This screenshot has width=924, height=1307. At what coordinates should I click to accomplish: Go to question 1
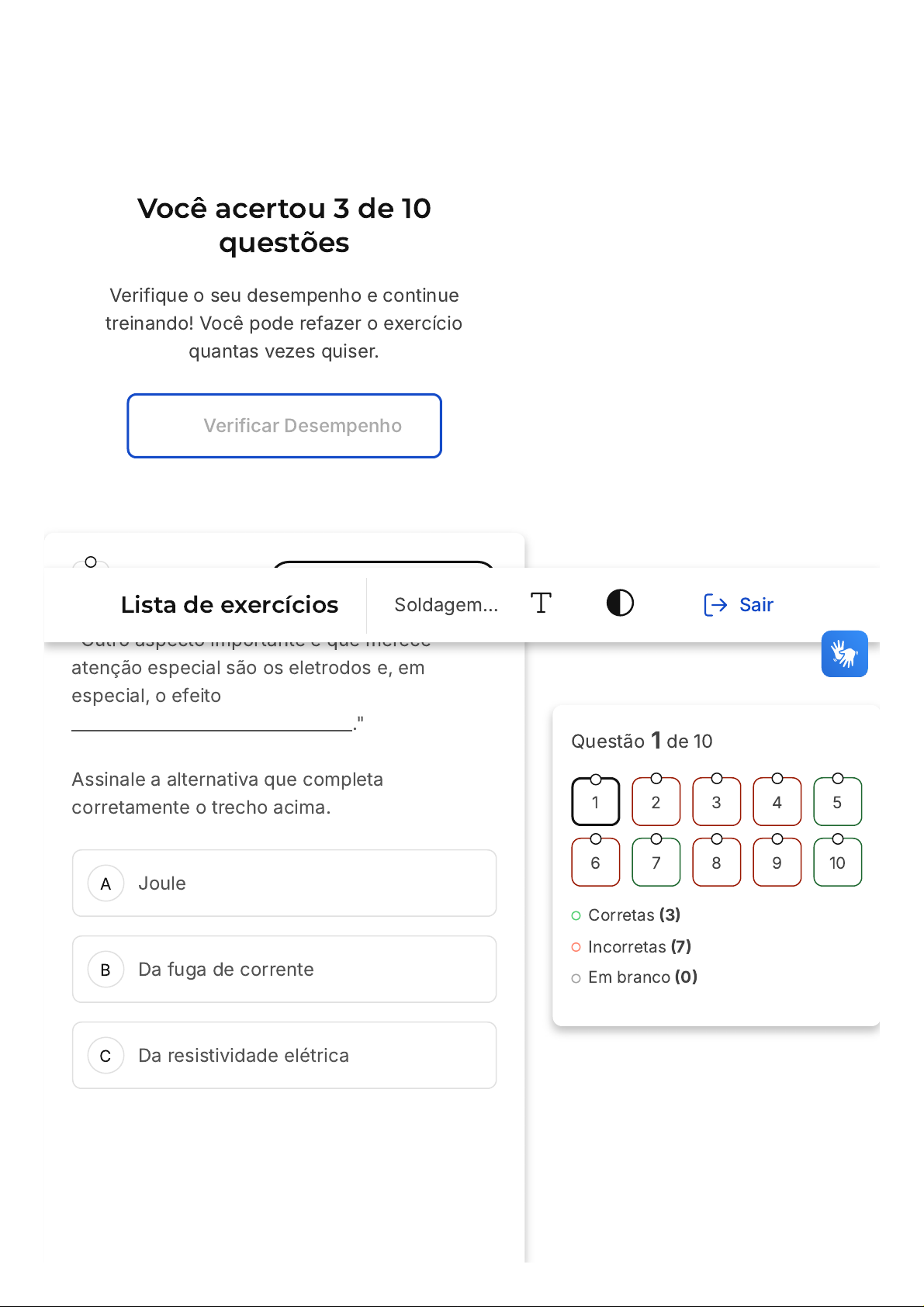(x=595, y=802)
